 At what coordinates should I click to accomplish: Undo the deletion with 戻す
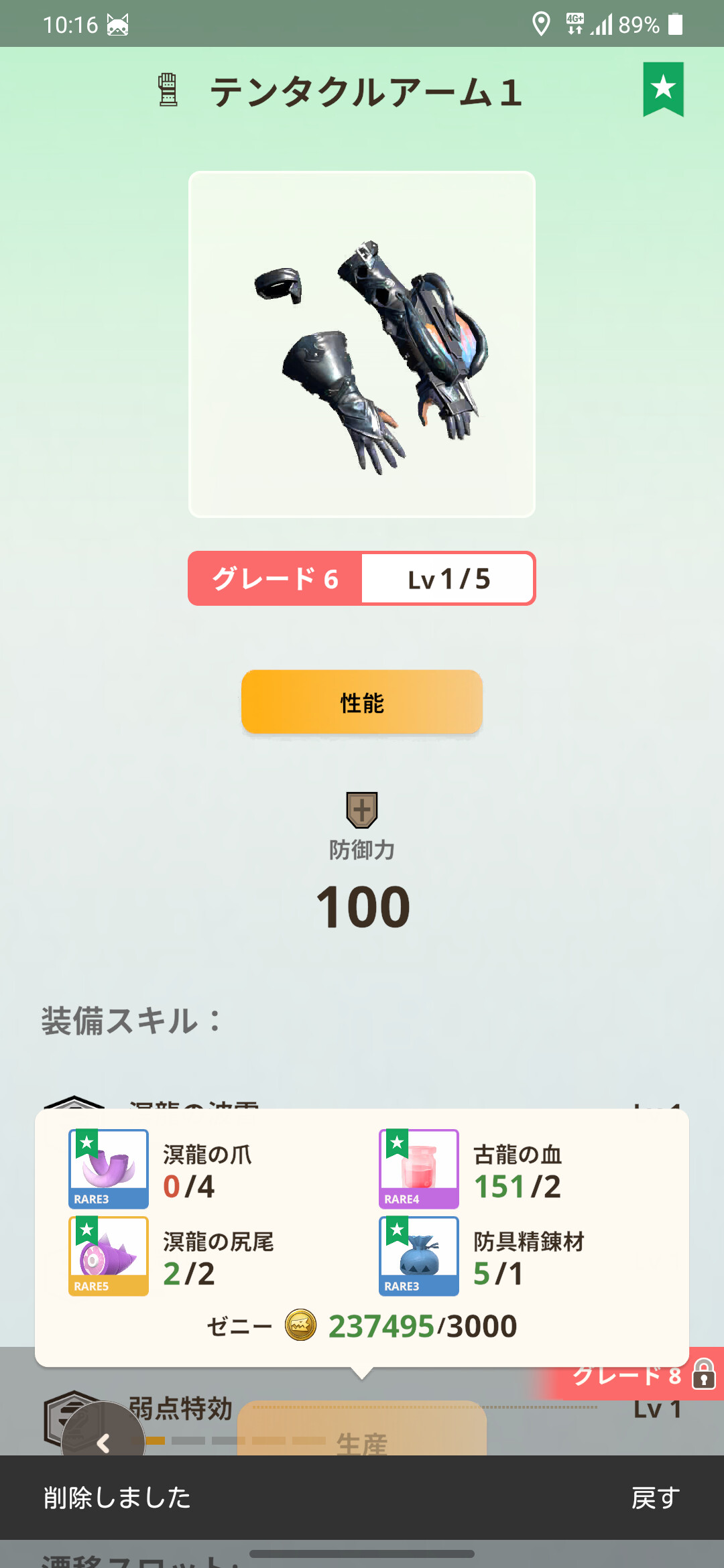coord(655,1498)
